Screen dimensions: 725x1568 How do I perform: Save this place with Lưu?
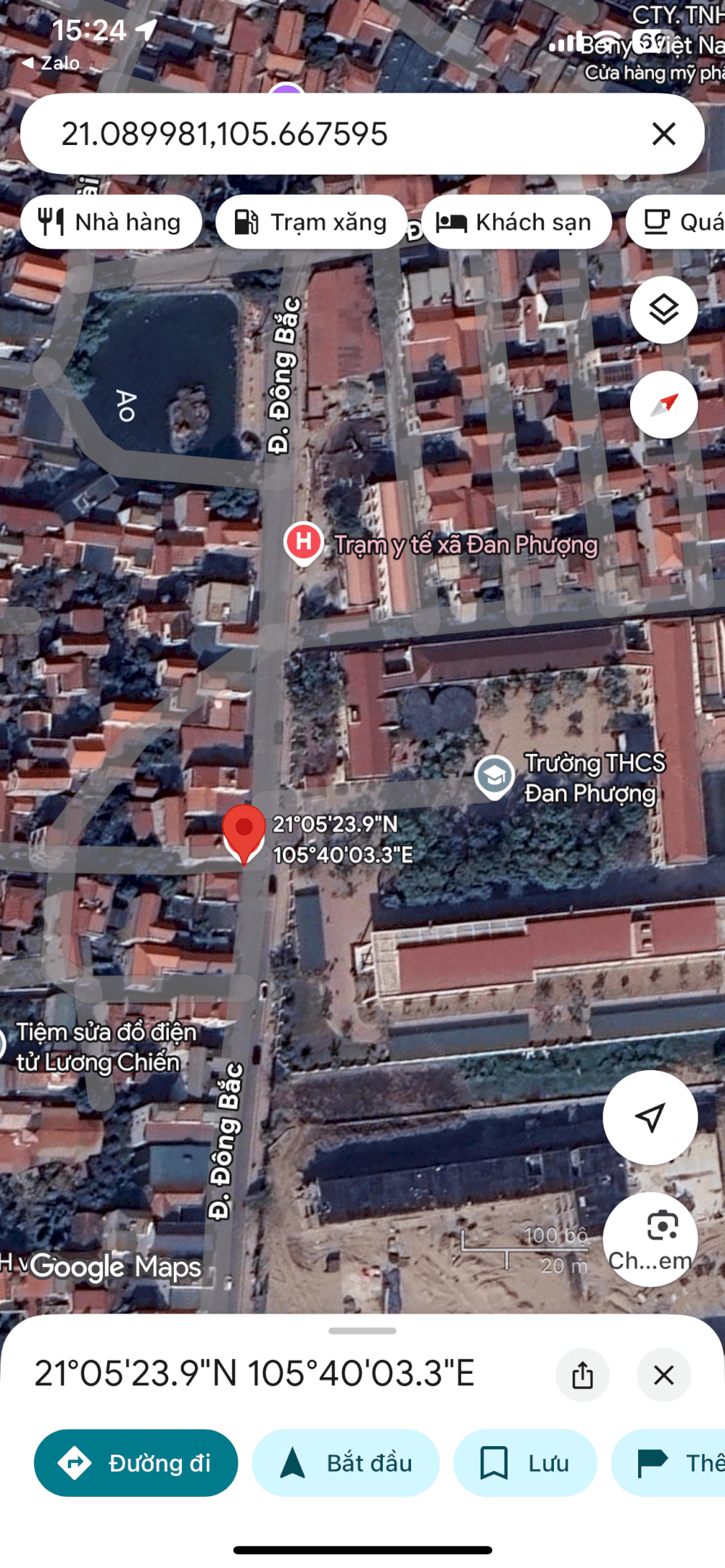[525, 1463]
